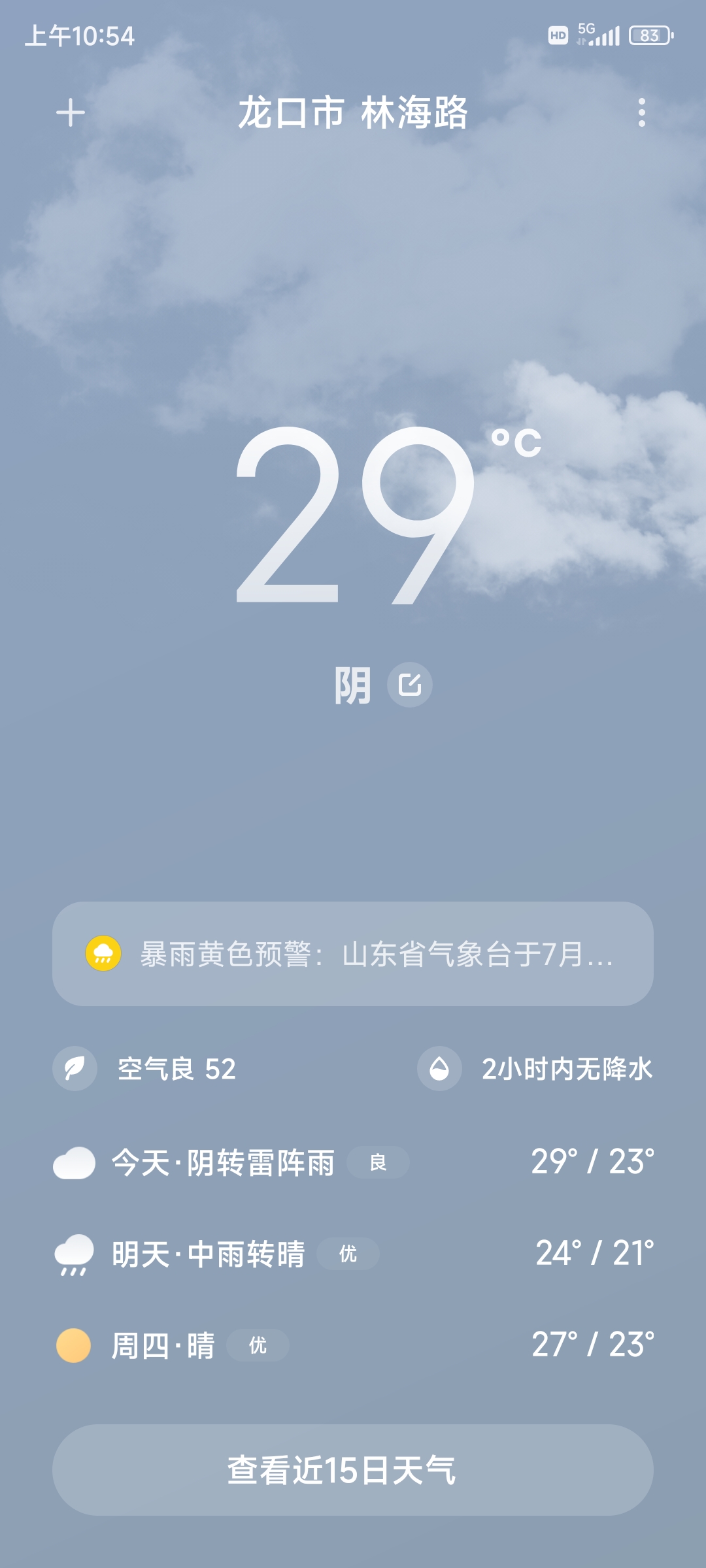Image resolution: width=706 pixels, height=1568 pixels.
Task: Open the 暴雨黄色预警 alert banner
Action: [x=353, y=954]
